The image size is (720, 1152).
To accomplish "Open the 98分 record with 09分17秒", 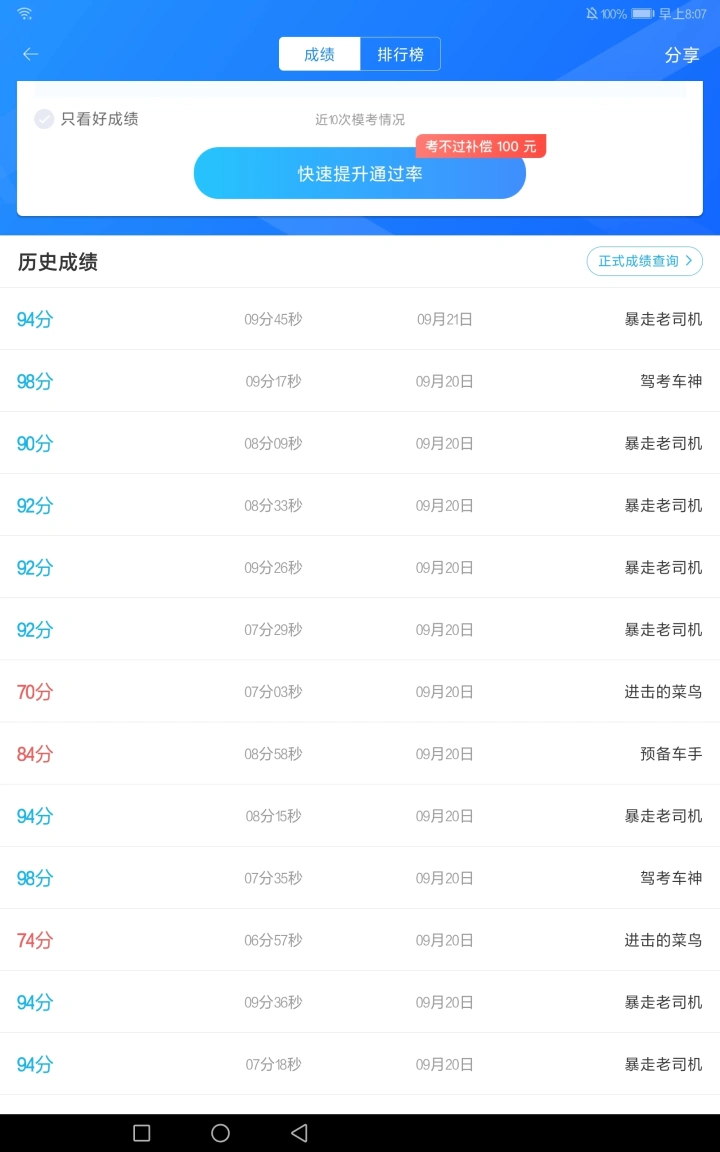I will (x=360, y=381).
